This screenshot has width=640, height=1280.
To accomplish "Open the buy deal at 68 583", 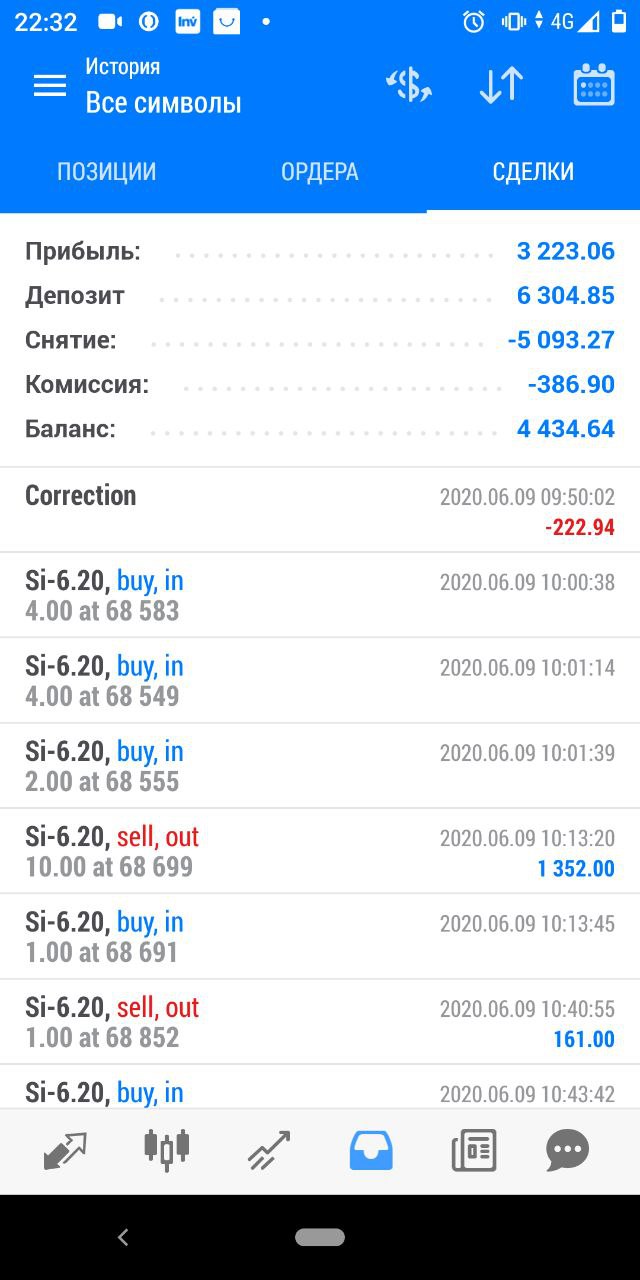I will [x=320, y=595].
